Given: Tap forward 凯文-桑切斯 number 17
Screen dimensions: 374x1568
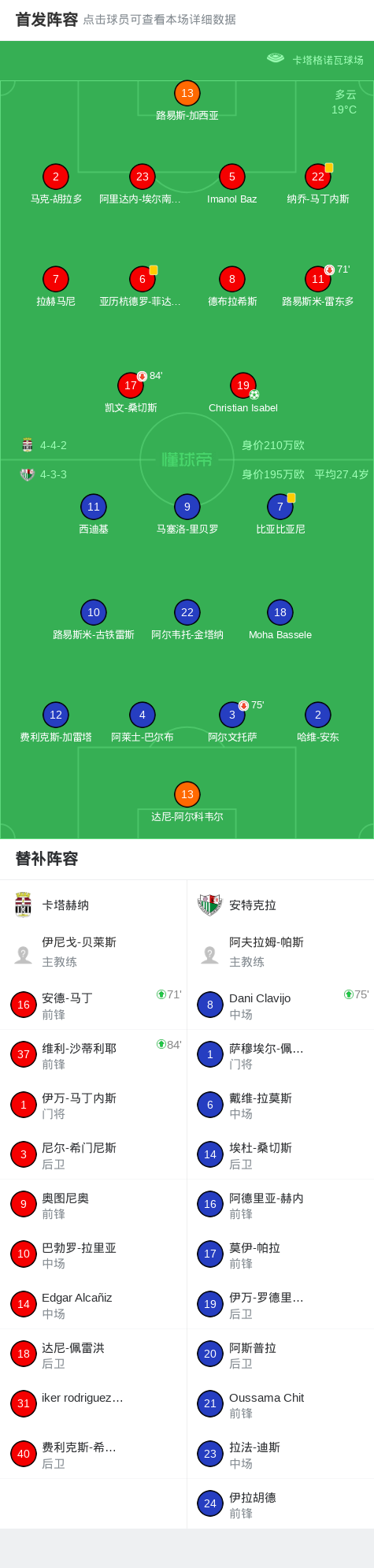Looking at the screenshot, I should pyautogui.click(x=131, y=393).
